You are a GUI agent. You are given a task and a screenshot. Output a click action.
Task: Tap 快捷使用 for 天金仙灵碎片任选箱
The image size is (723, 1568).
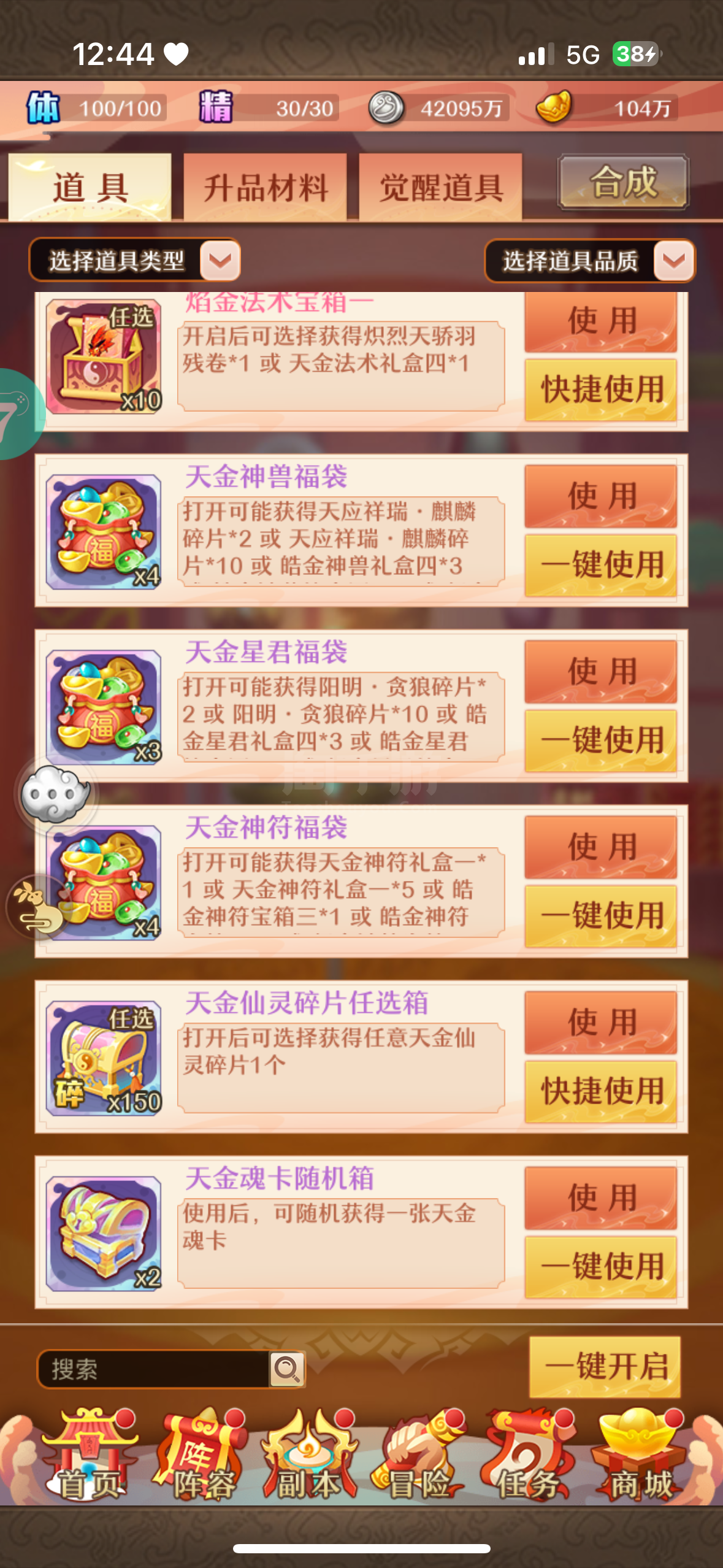(601, 1092)
